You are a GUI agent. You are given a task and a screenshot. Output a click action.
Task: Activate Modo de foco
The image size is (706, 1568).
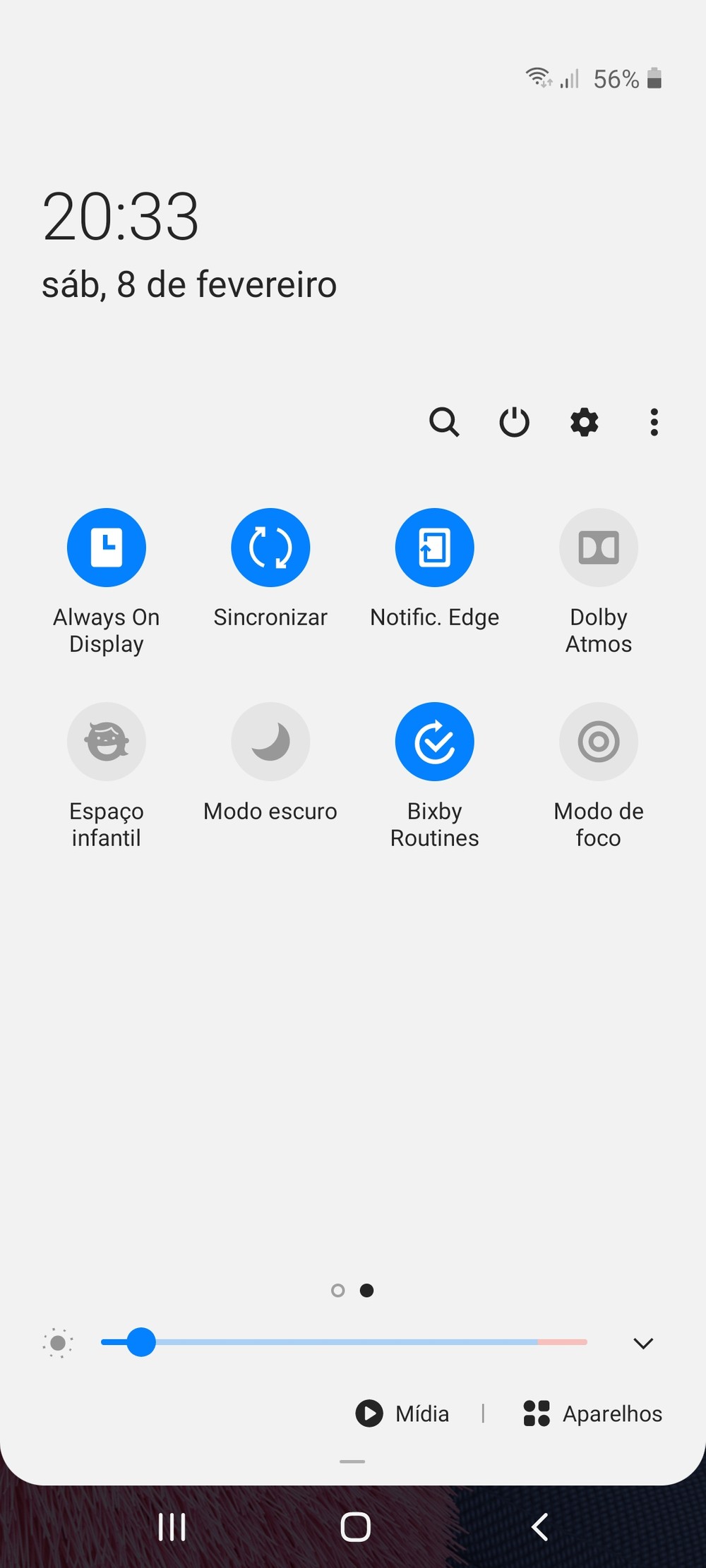click(599, 742)
